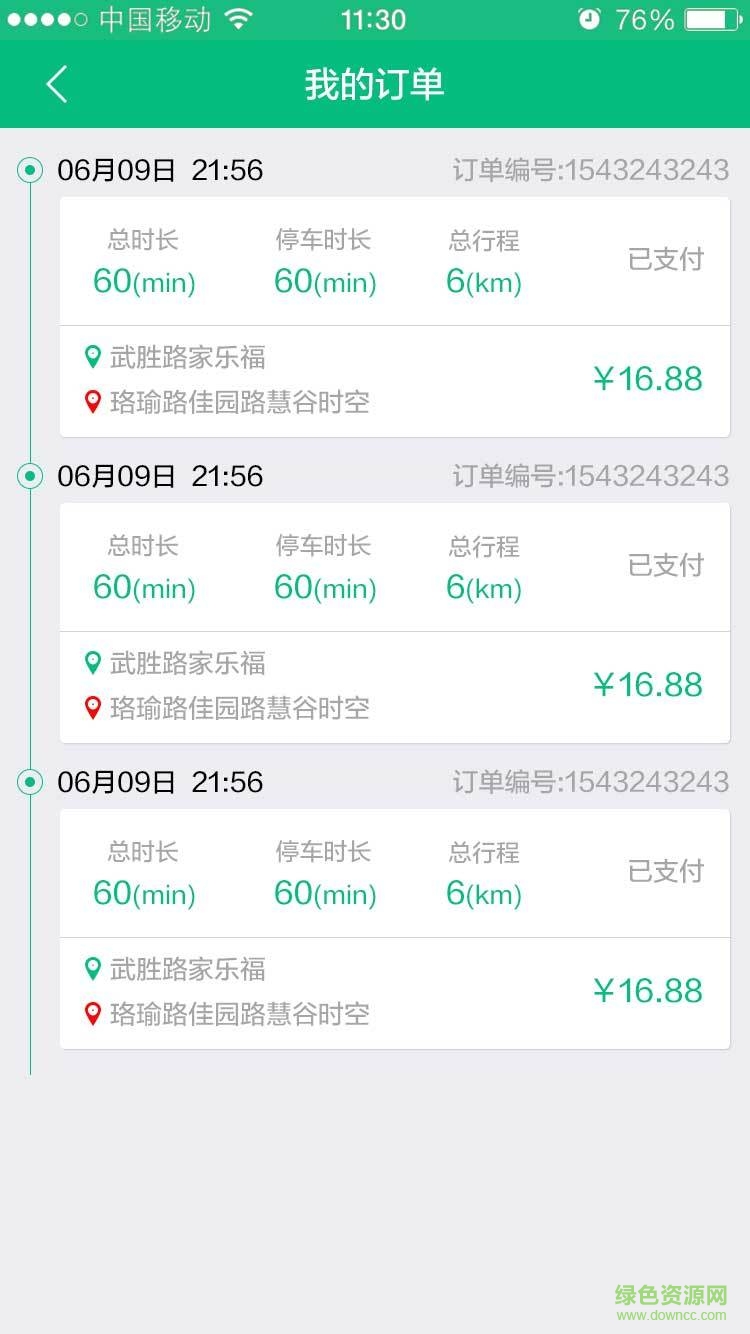Image resolution: width=750 pixels, height=1334 pixels.
Task: Tap the back arrow to return
Action: (56, 85)
